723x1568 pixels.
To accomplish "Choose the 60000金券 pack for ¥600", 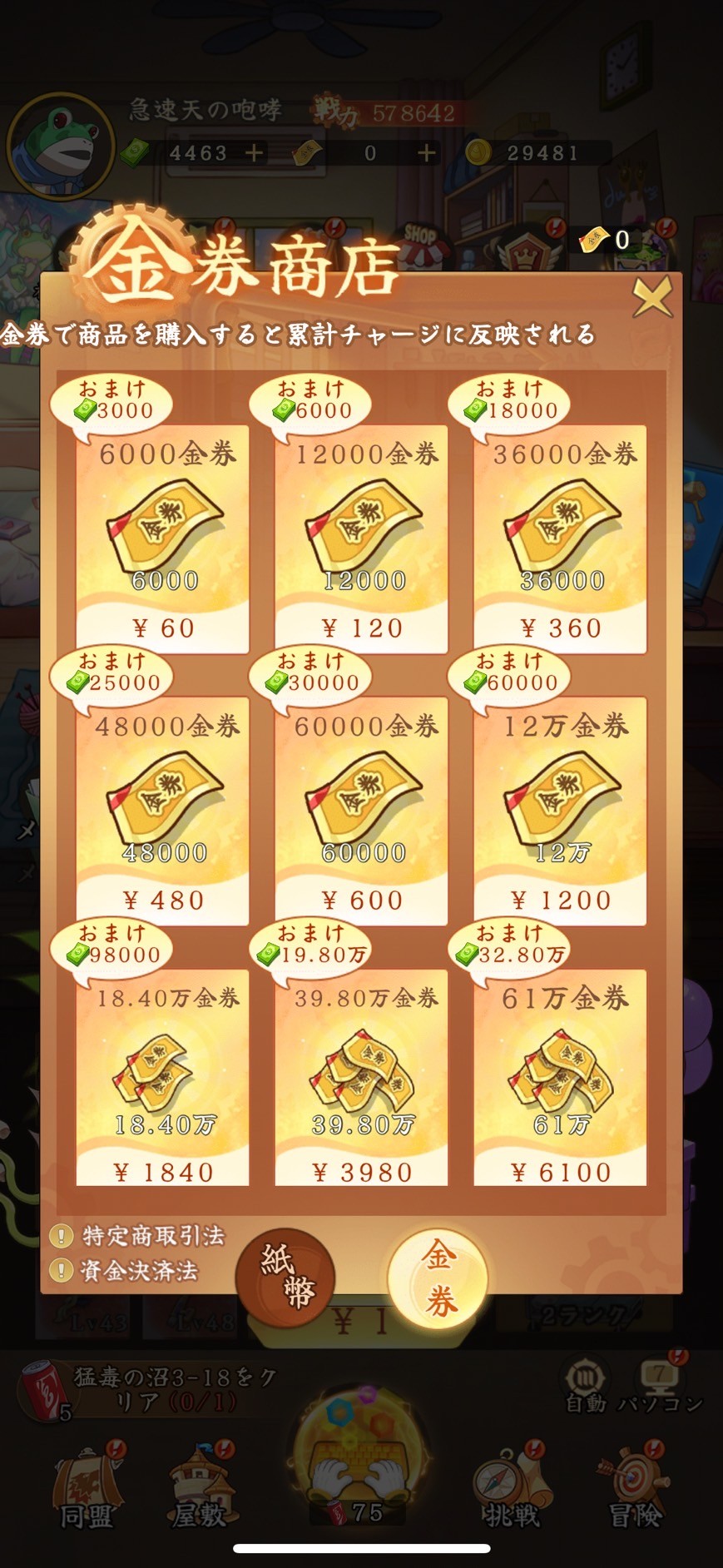I will pyautogui.click(x=362, y=811).
